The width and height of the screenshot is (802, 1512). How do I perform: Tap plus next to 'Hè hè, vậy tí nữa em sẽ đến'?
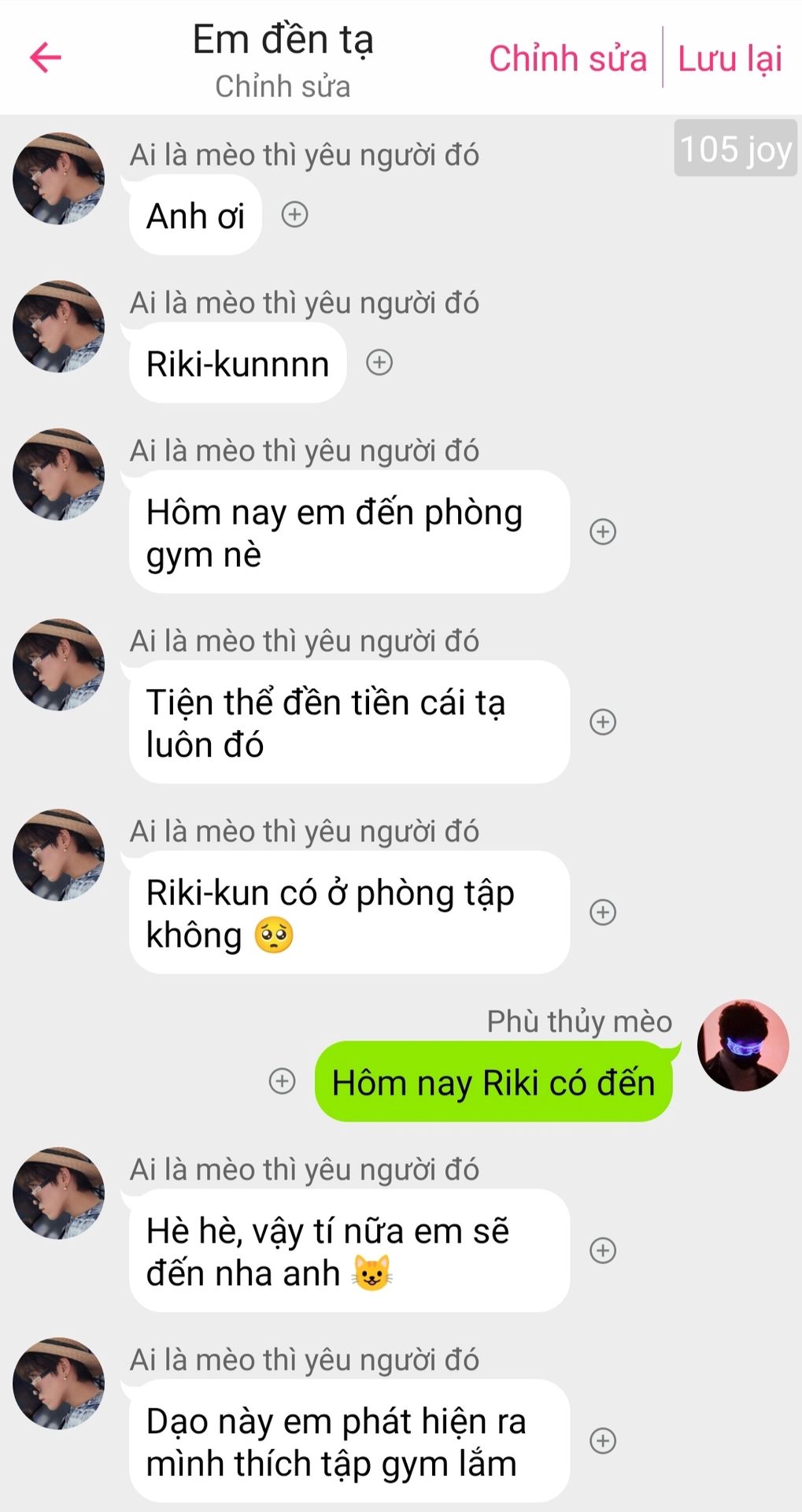tap(603, 1251)
